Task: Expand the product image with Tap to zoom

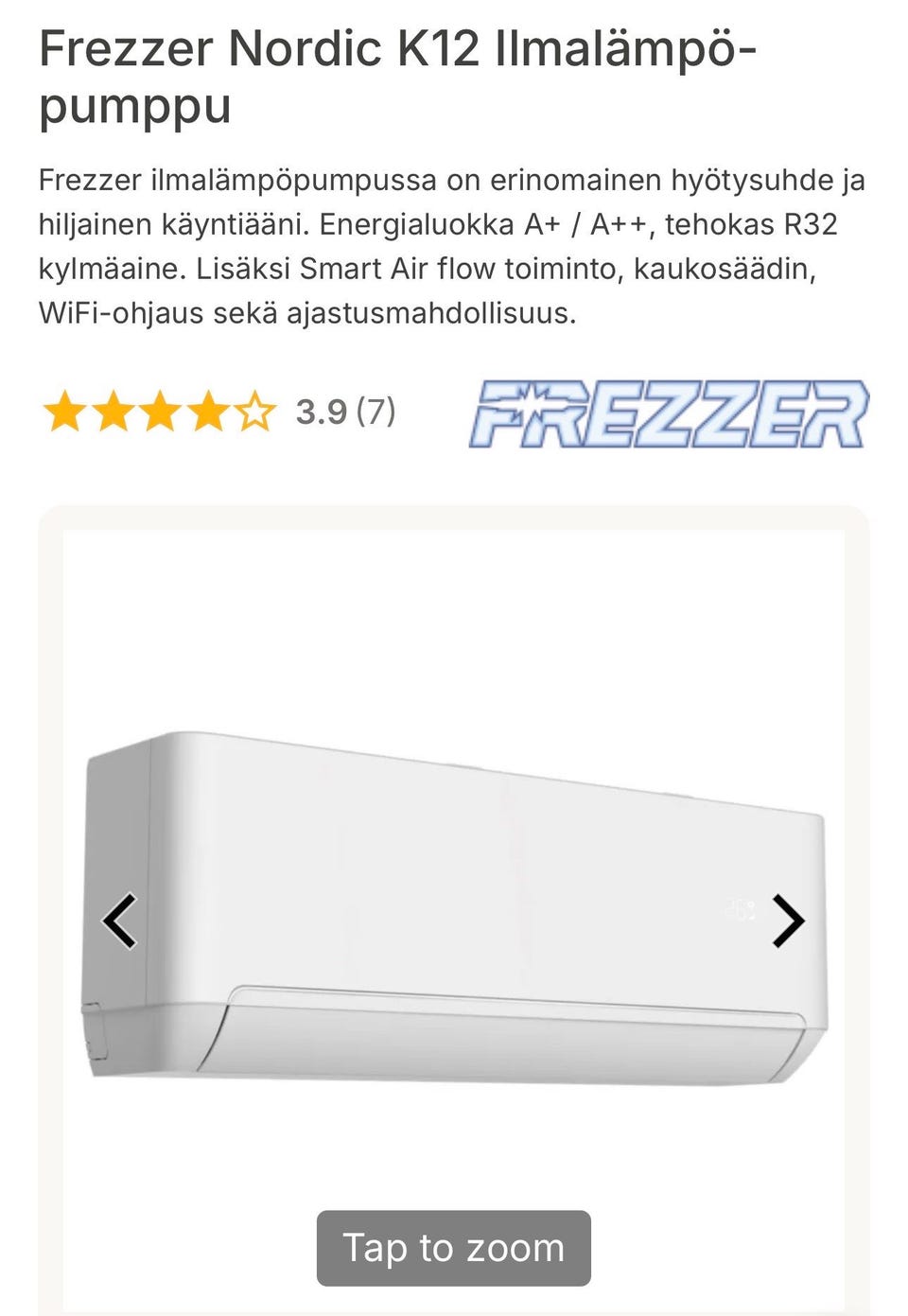Action: coord(453,1247)
